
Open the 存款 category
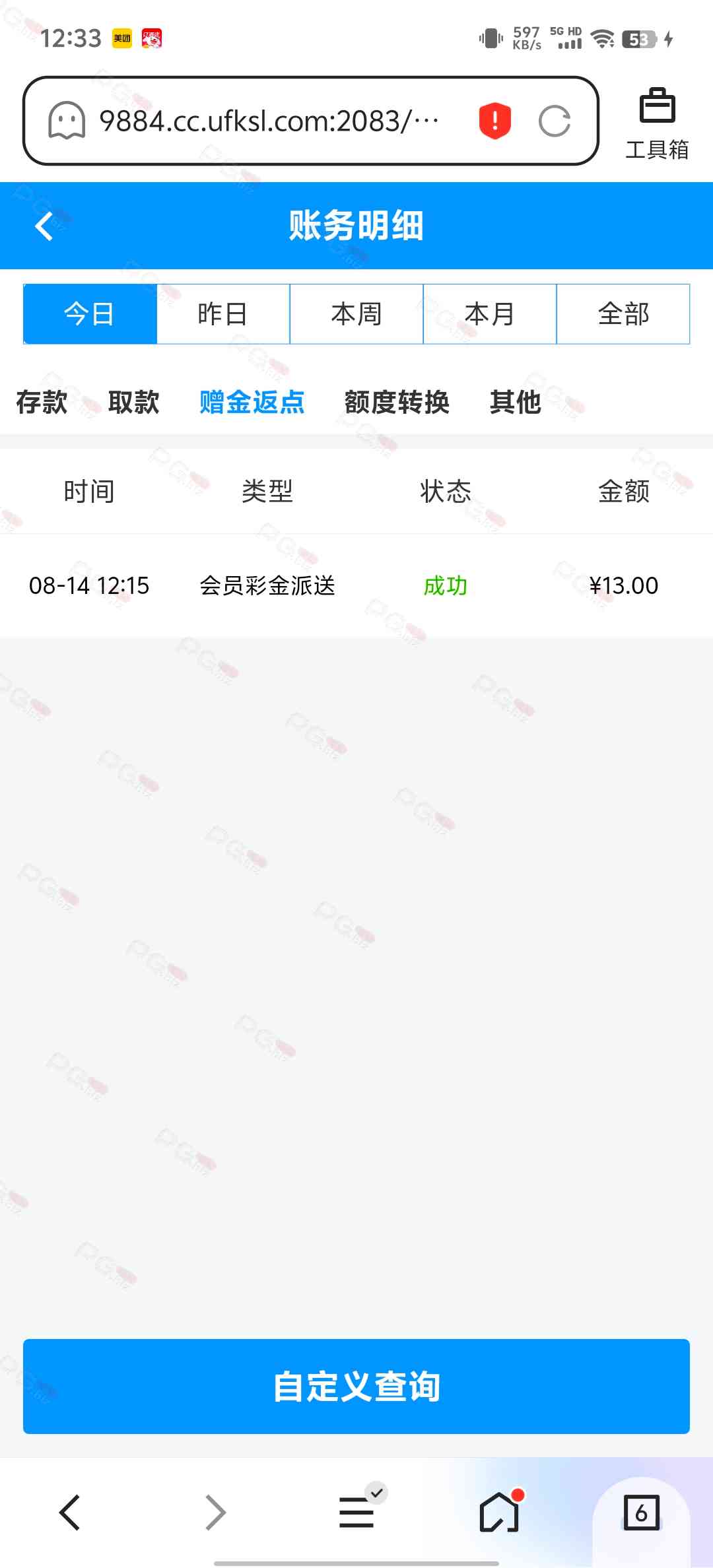(x=42, y=402)
